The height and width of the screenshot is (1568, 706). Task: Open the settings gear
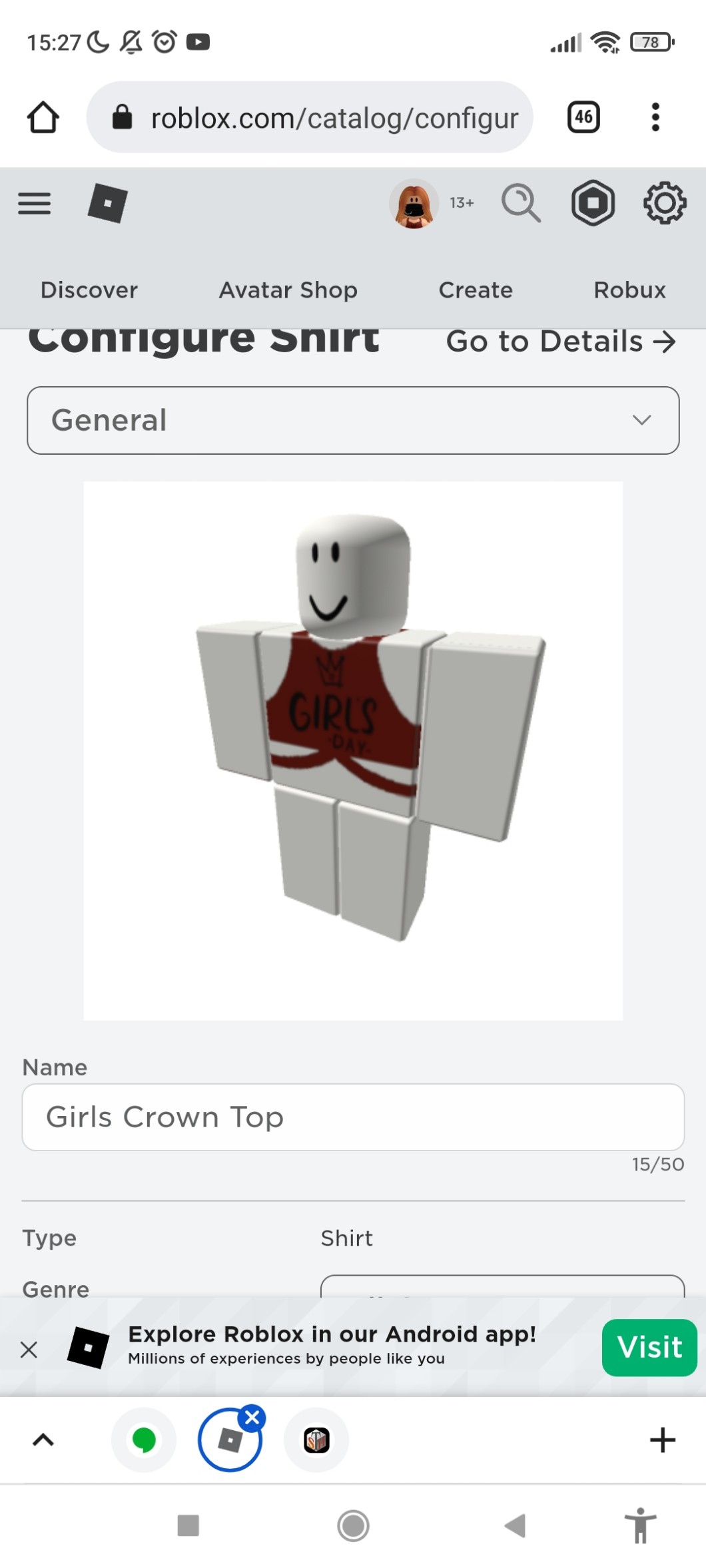[x=664, y=203]
